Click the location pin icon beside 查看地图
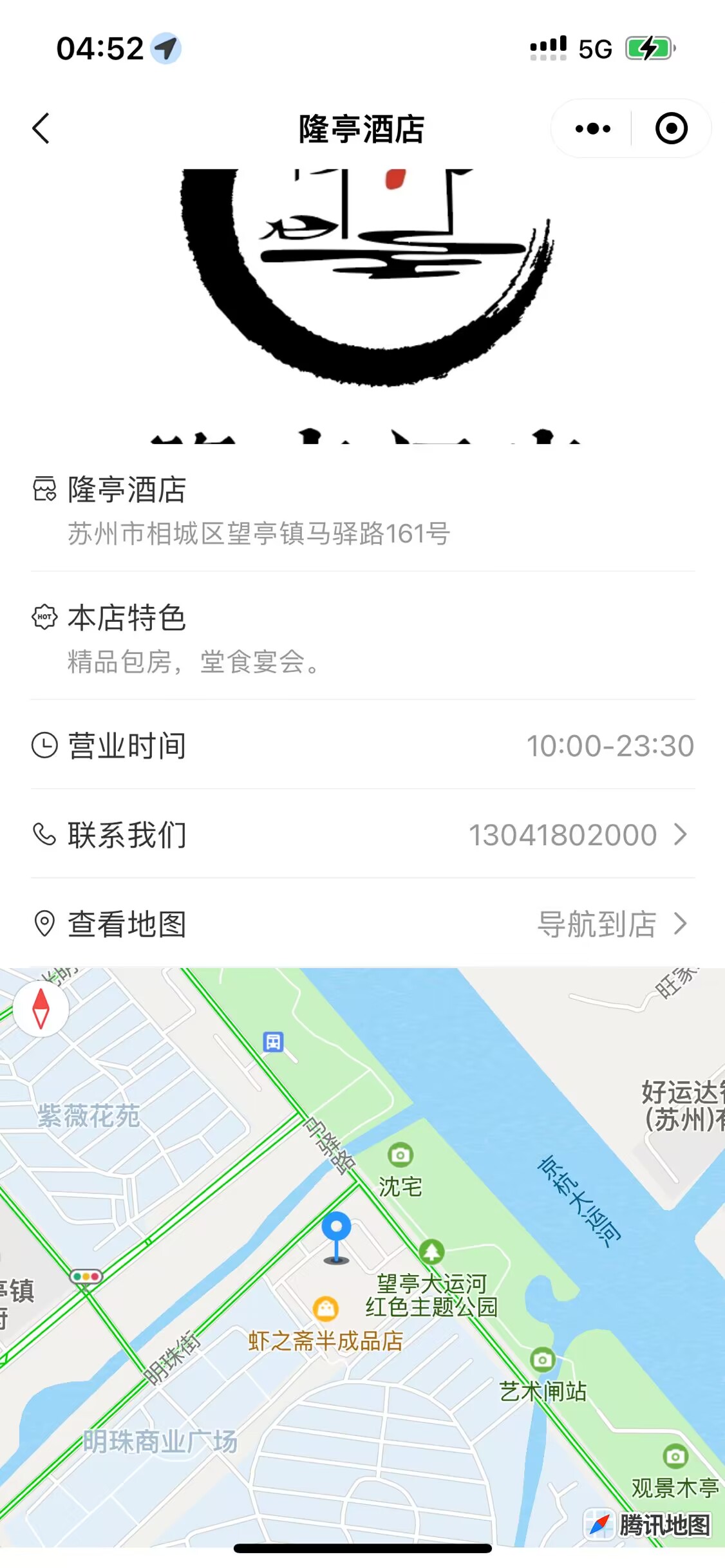This screenshot has width=725, height=1568. pos(44,925)
